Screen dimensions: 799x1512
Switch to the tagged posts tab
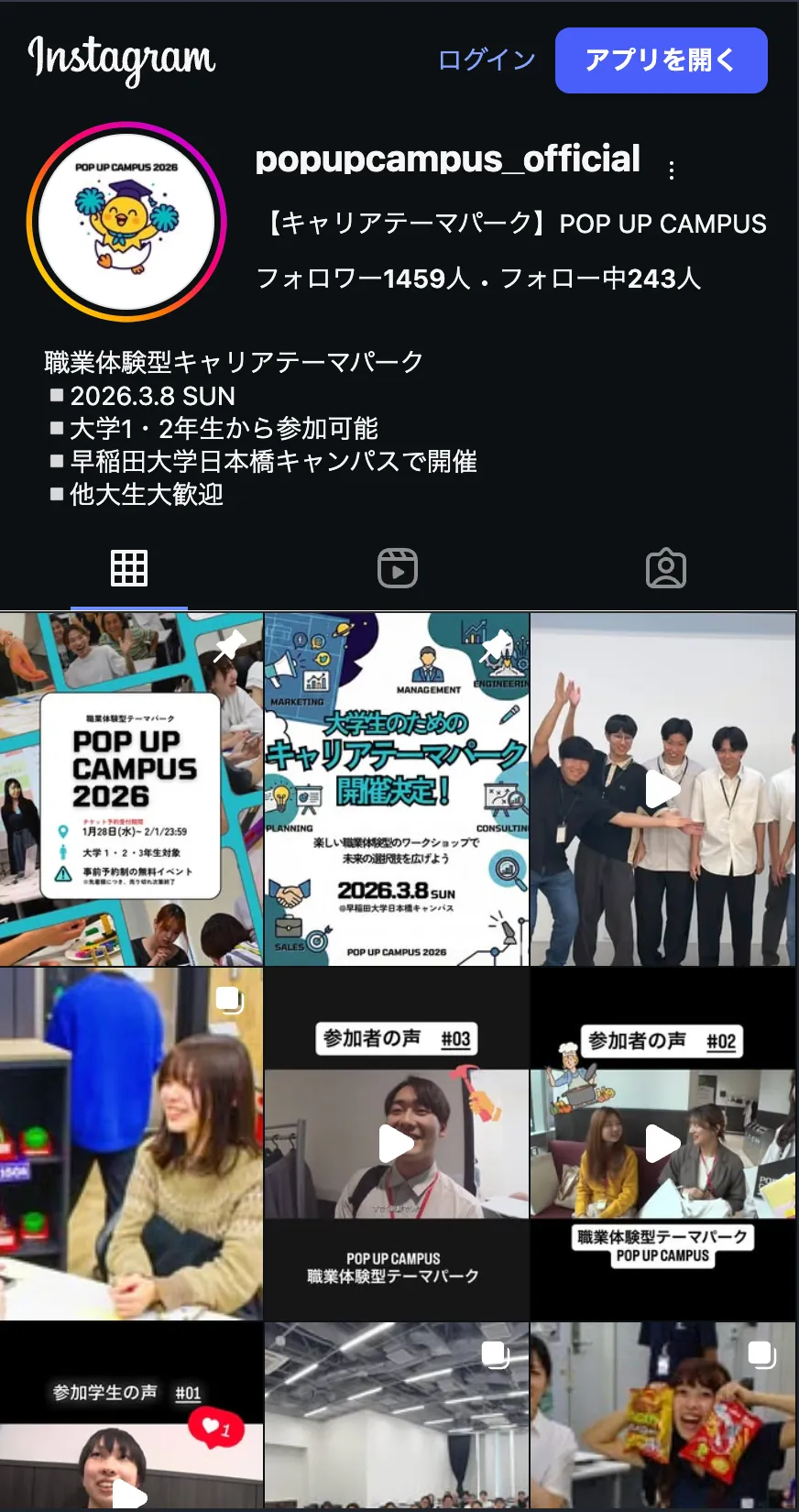(x=665, y=568)
